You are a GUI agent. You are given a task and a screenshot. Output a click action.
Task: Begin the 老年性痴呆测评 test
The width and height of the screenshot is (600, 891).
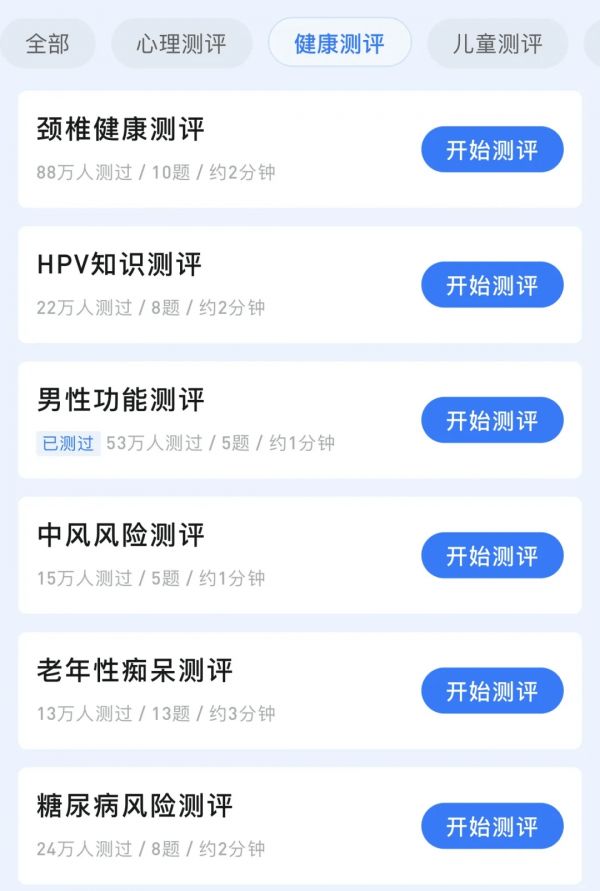coord(492,691)
